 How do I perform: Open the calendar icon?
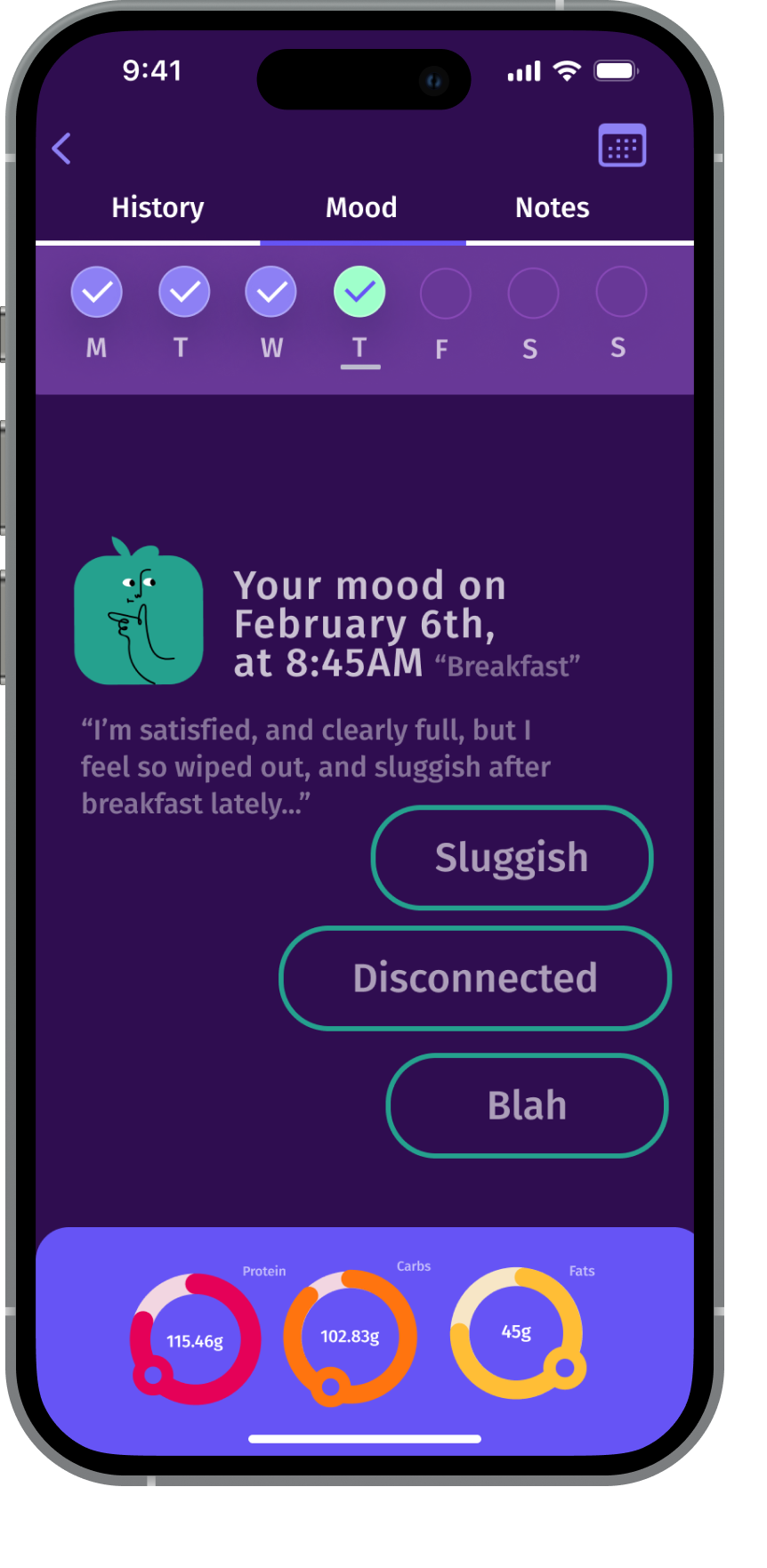(x=622, y=146)
